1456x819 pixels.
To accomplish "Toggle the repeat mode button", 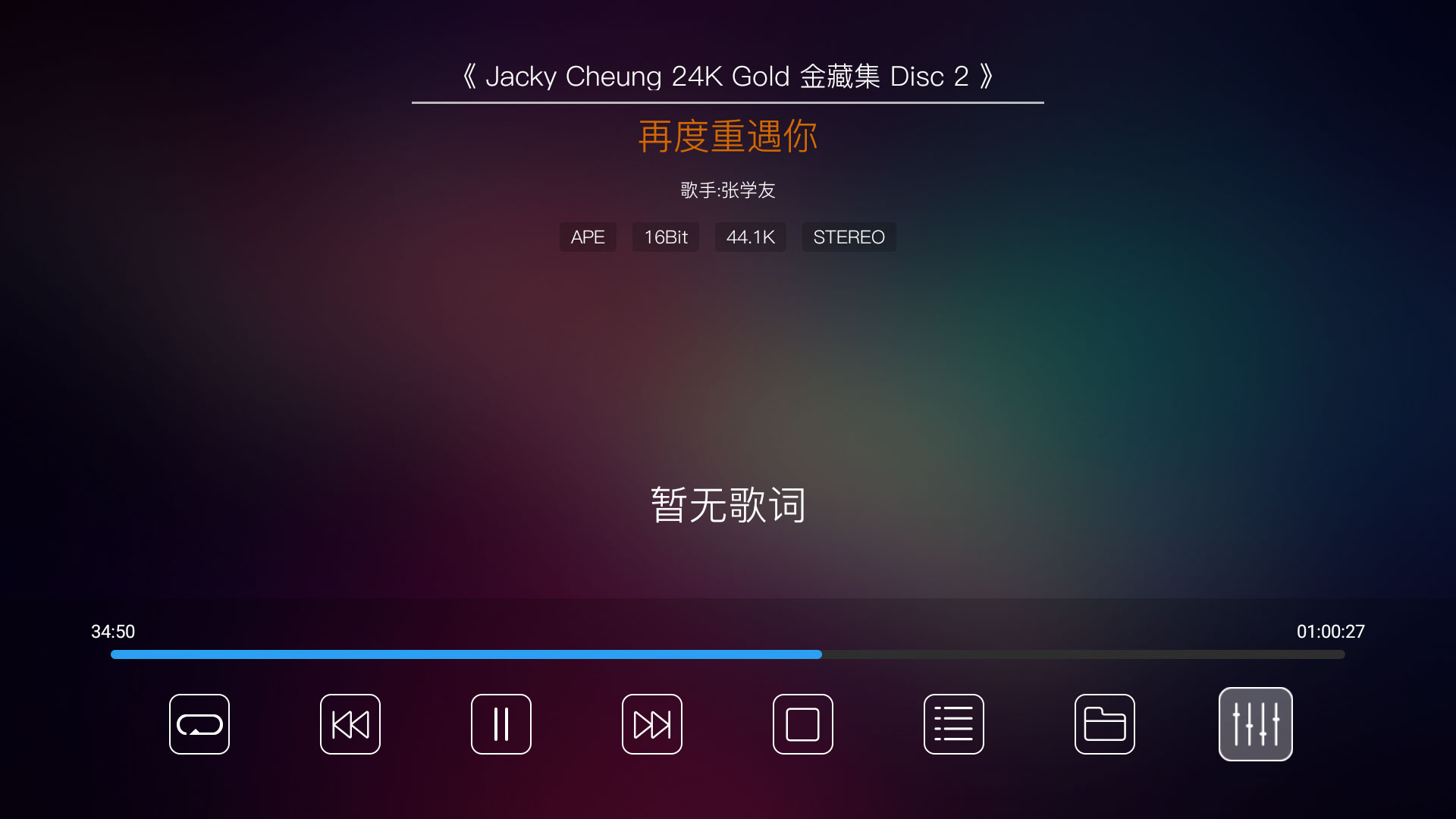I will pos(199,724).
